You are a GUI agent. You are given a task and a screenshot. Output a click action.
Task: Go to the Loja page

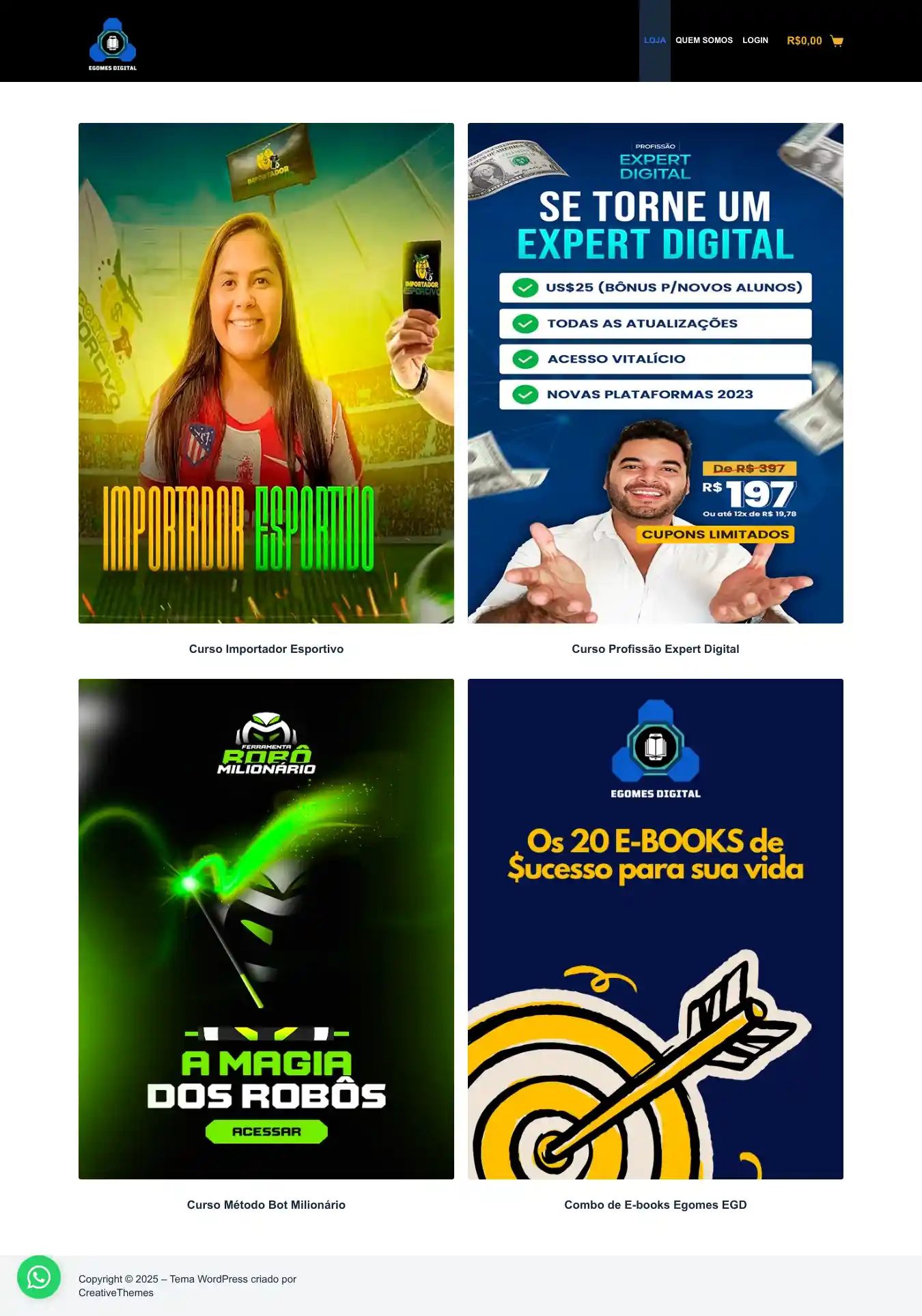pos(654,40)
